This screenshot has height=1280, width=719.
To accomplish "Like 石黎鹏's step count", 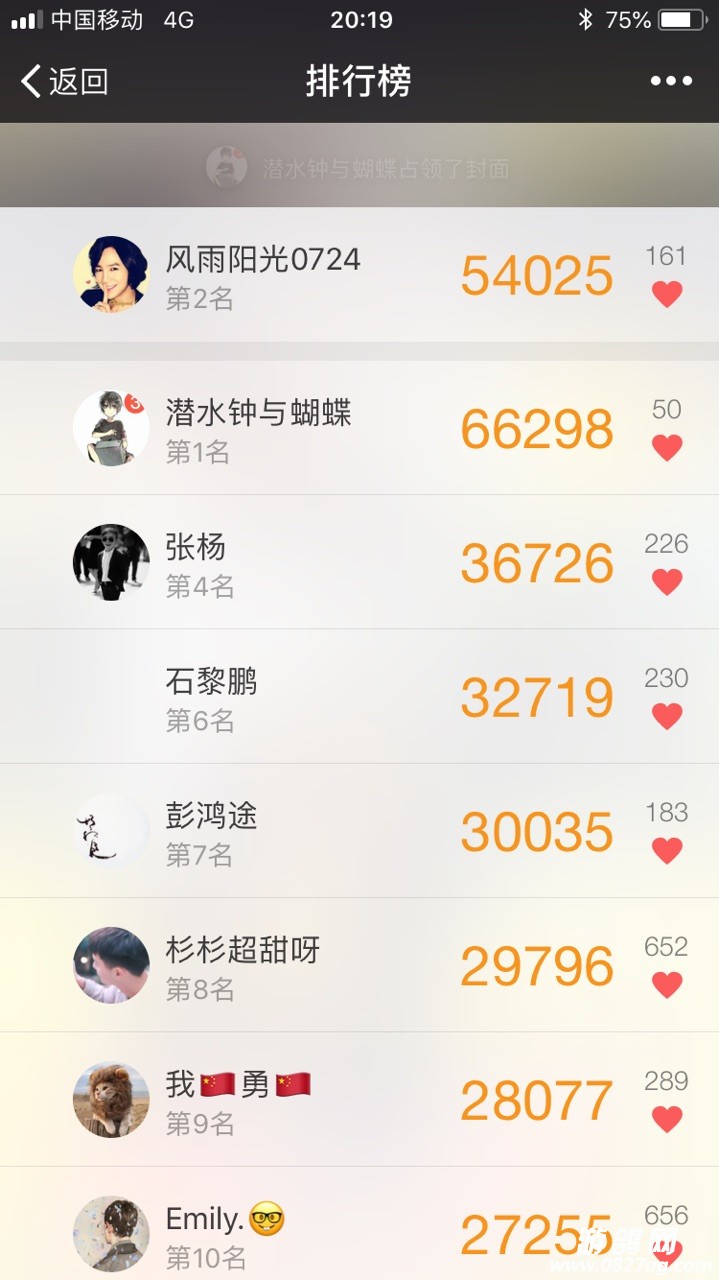I will (x=667, y=716).
